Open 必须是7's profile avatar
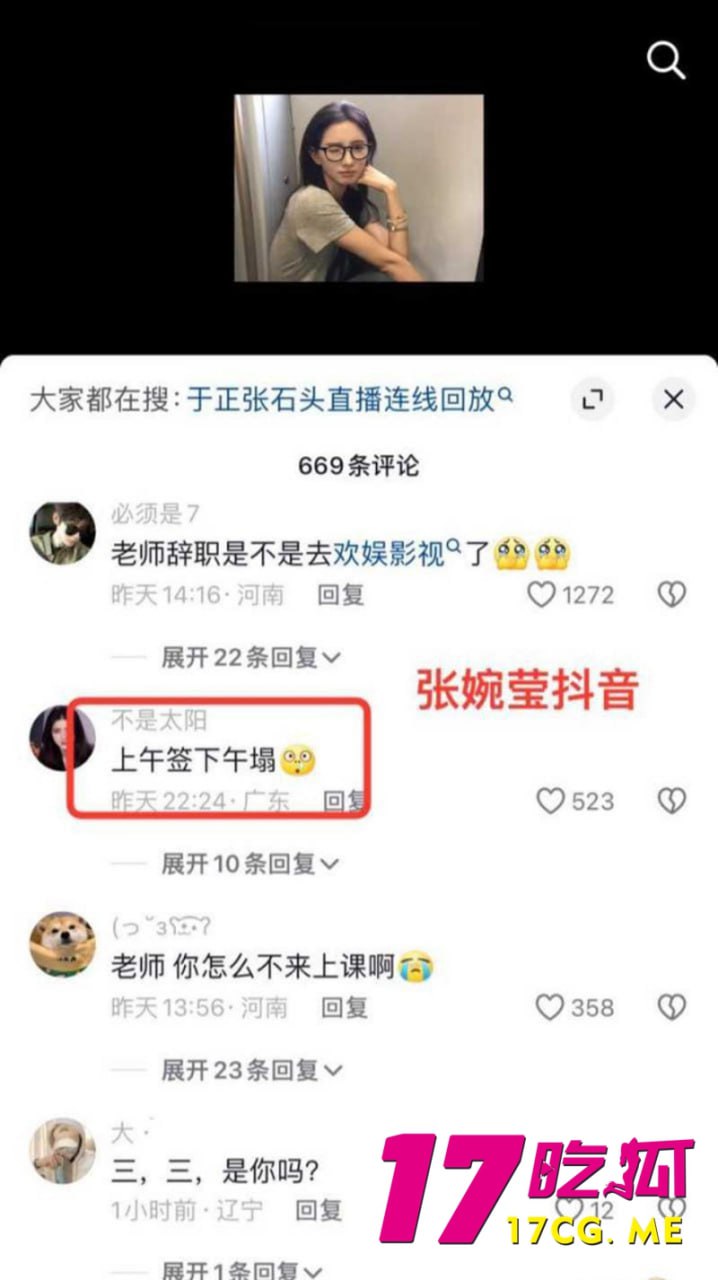The height and width of the screenshot is (1280, 718). coord(62,533)
